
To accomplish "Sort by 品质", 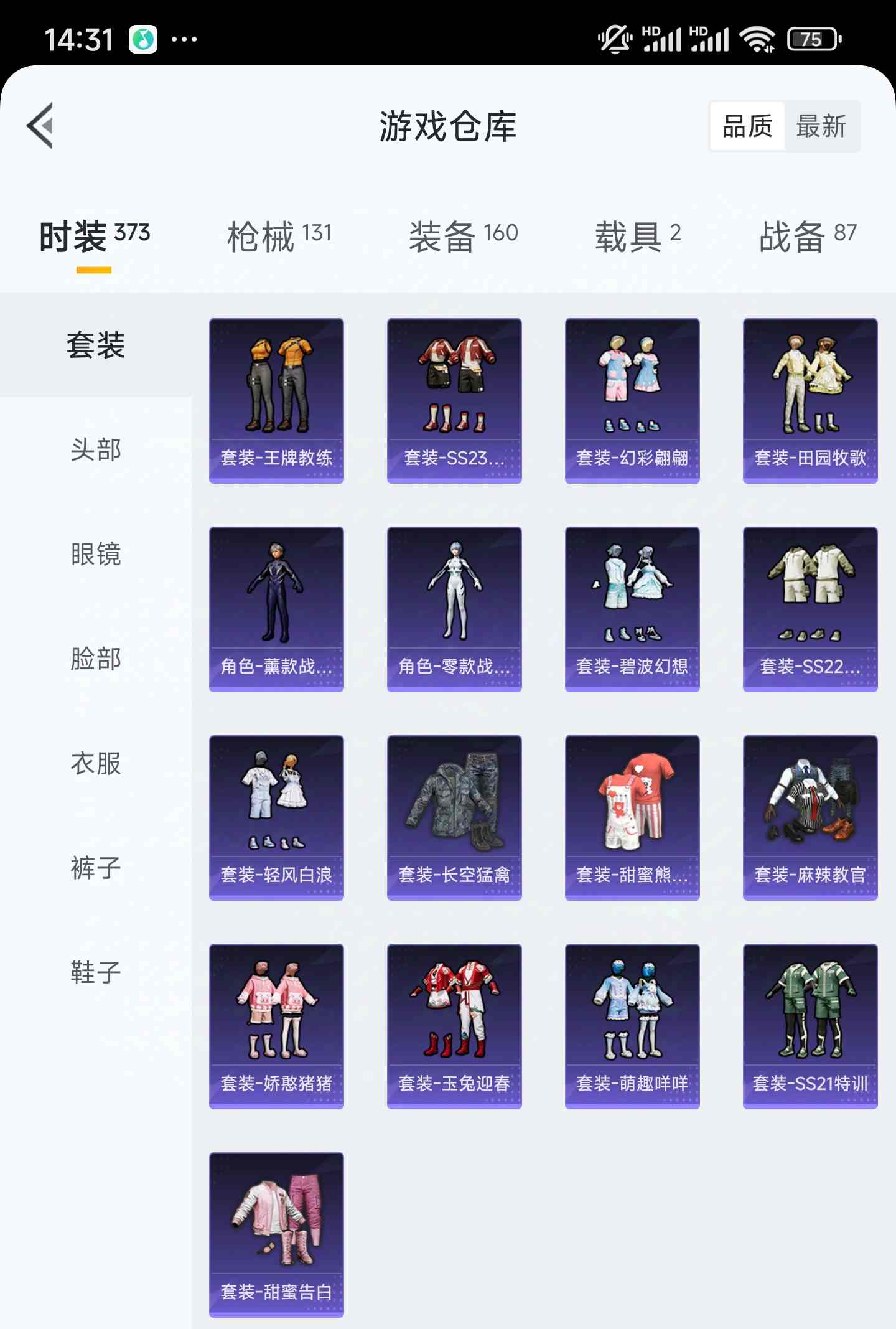I will 747,126.
